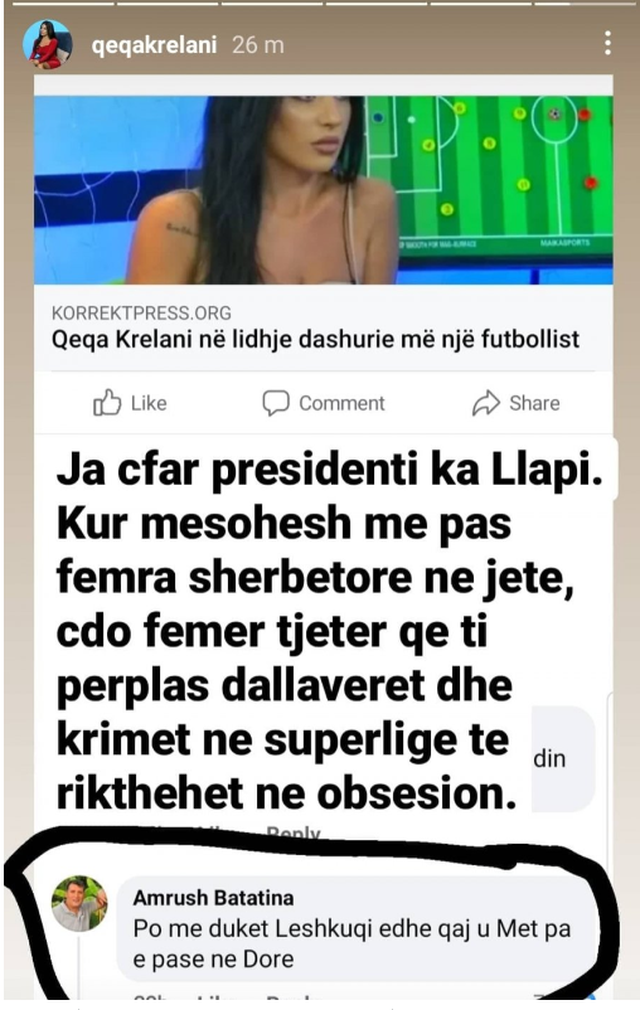The width and height of the screenshot is (640, 1010).
Task: Open qeqakrelani's profile picture
Action: click(47, 44)
